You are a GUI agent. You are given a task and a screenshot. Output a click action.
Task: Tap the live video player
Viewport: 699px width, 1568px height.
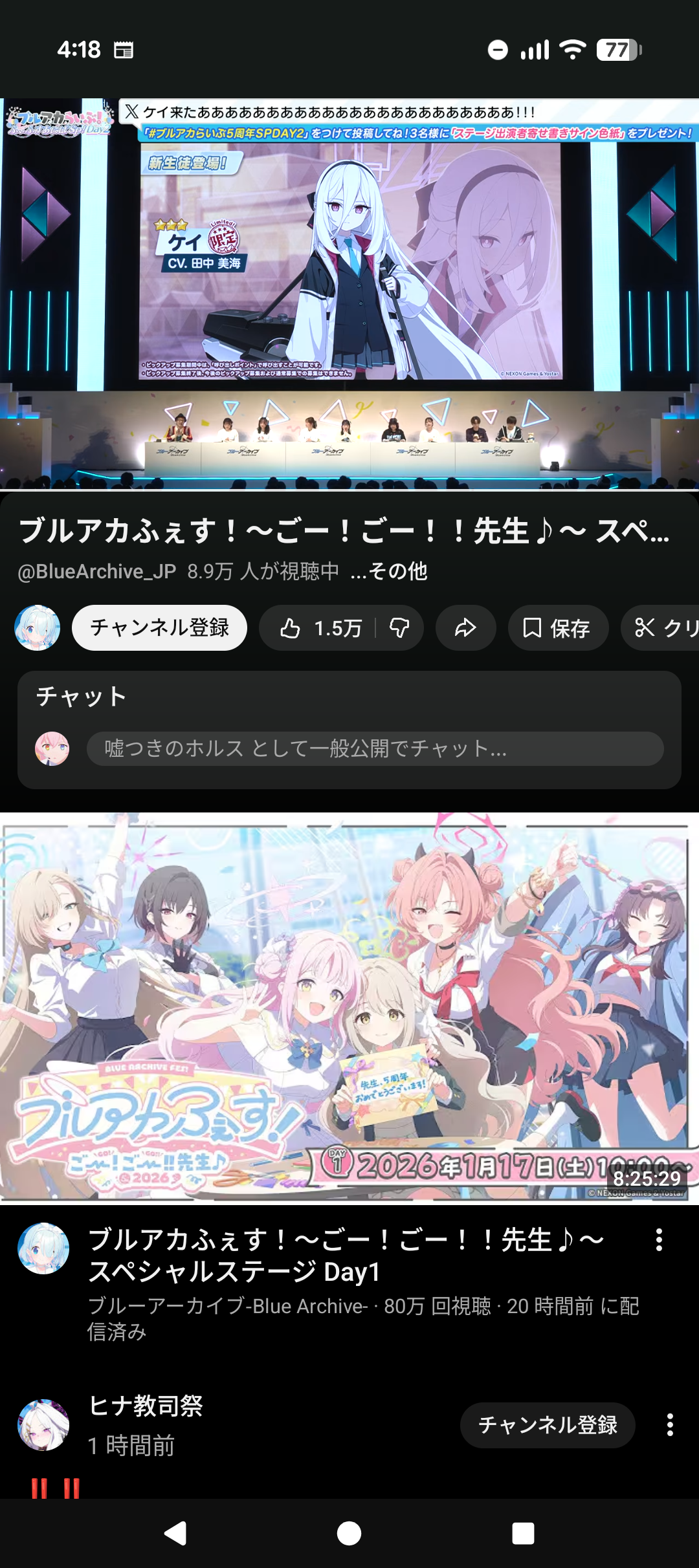(x=349, y=294)
